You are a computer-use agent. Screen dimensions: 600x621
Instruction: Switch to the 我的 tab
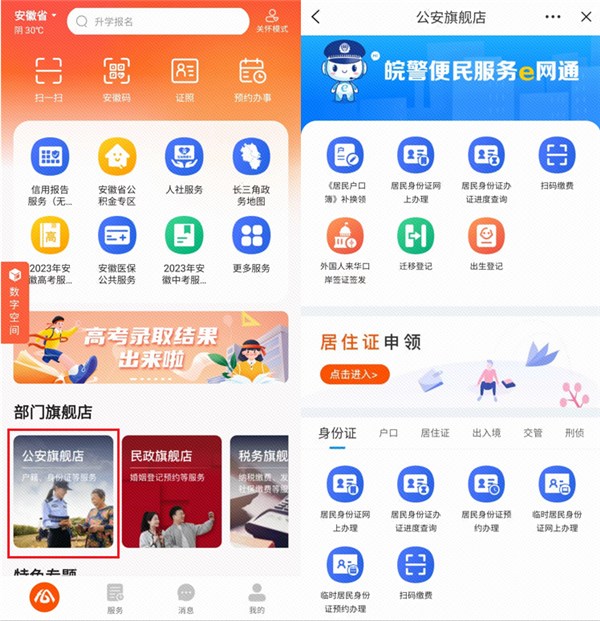coord(257,597)
